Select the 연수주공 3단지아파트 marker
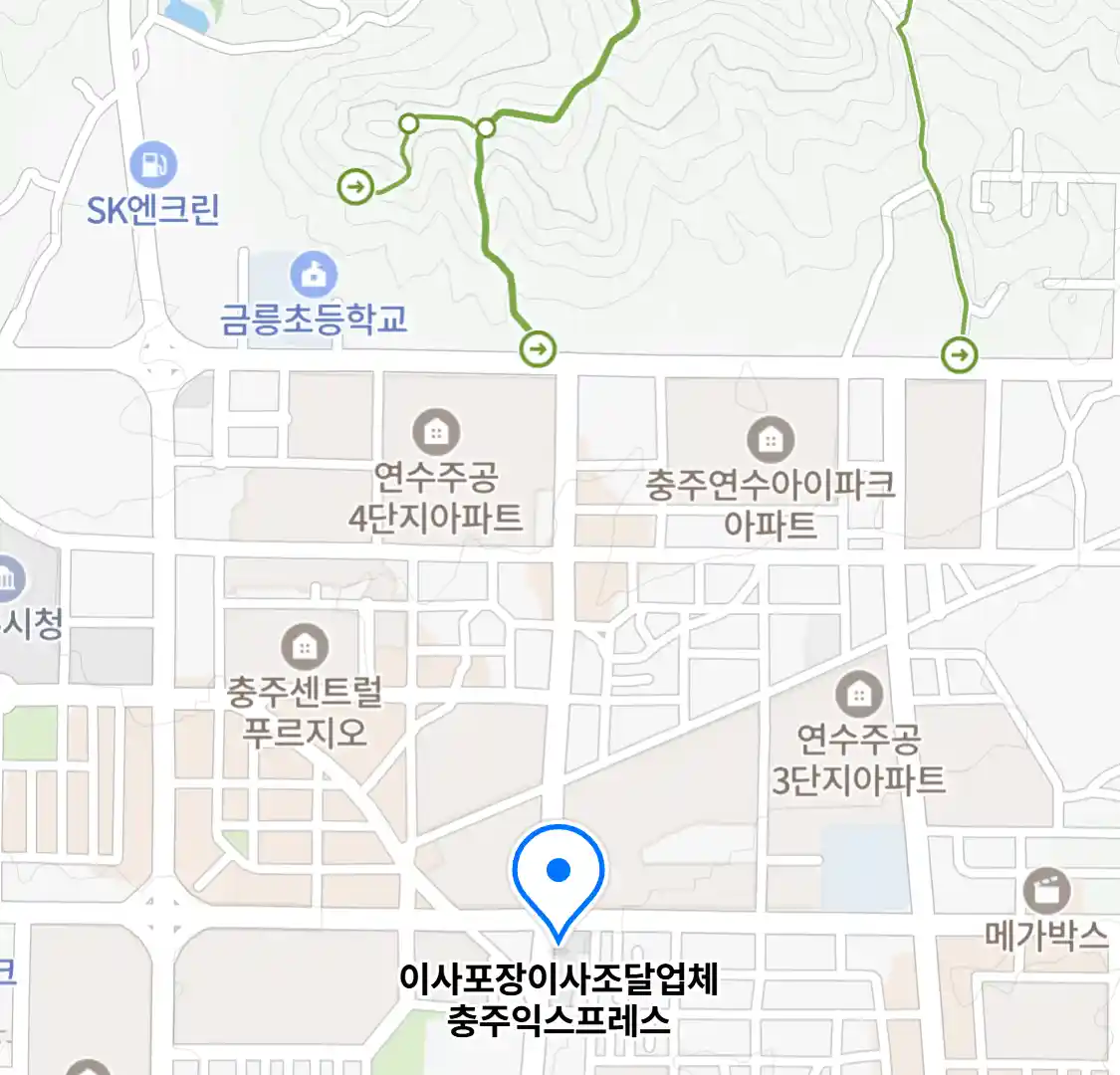This screenshot has width=1120, height=1075. pyautogui.click(x=858, y=694)
